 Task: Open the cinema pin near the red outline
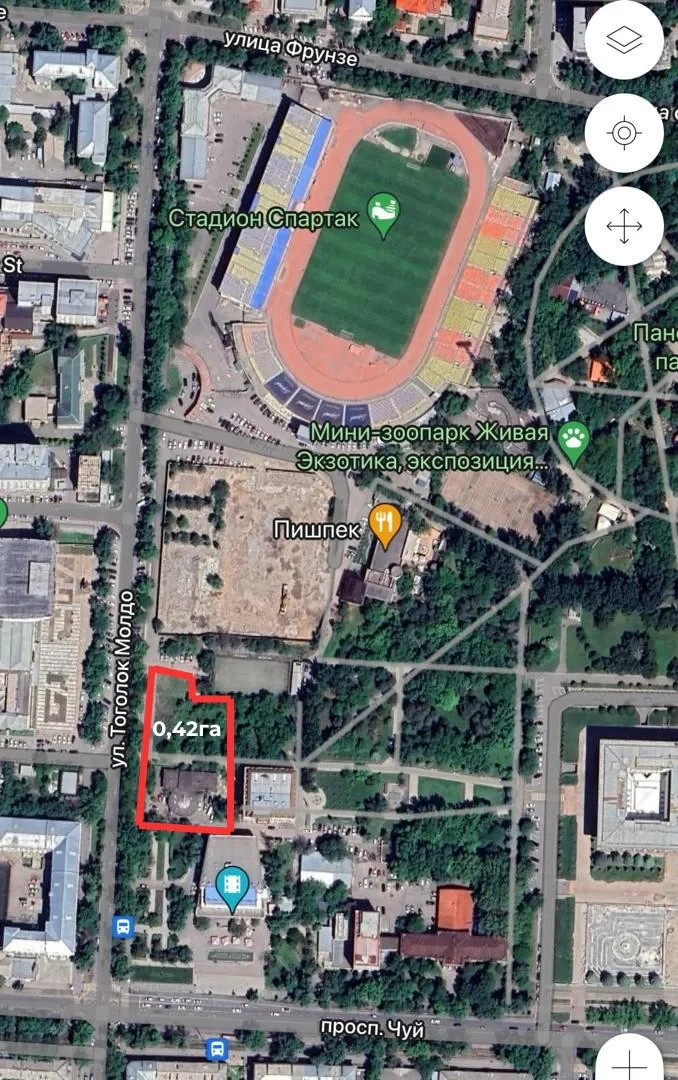click(232, 886)
